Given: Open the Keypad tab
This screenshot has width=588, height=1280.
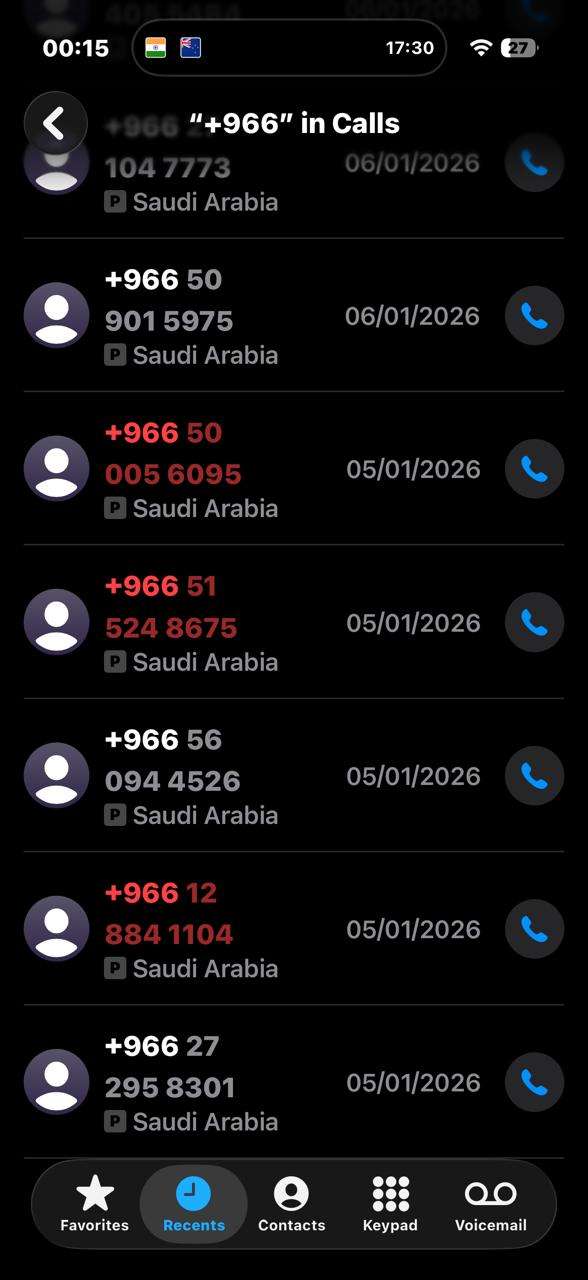Looking at the screenshot, I should [x=390, y=1204].
